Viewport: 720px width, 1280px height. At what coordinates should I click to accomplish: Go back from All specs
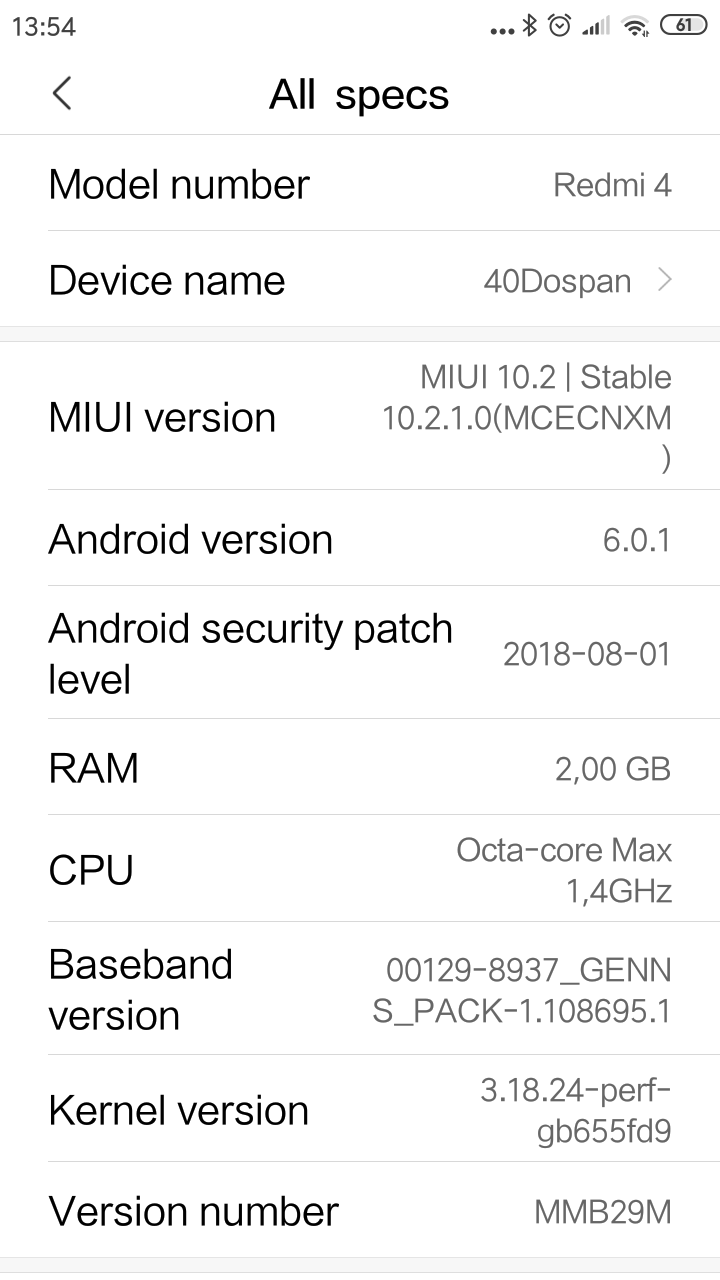tap(62, 94)
